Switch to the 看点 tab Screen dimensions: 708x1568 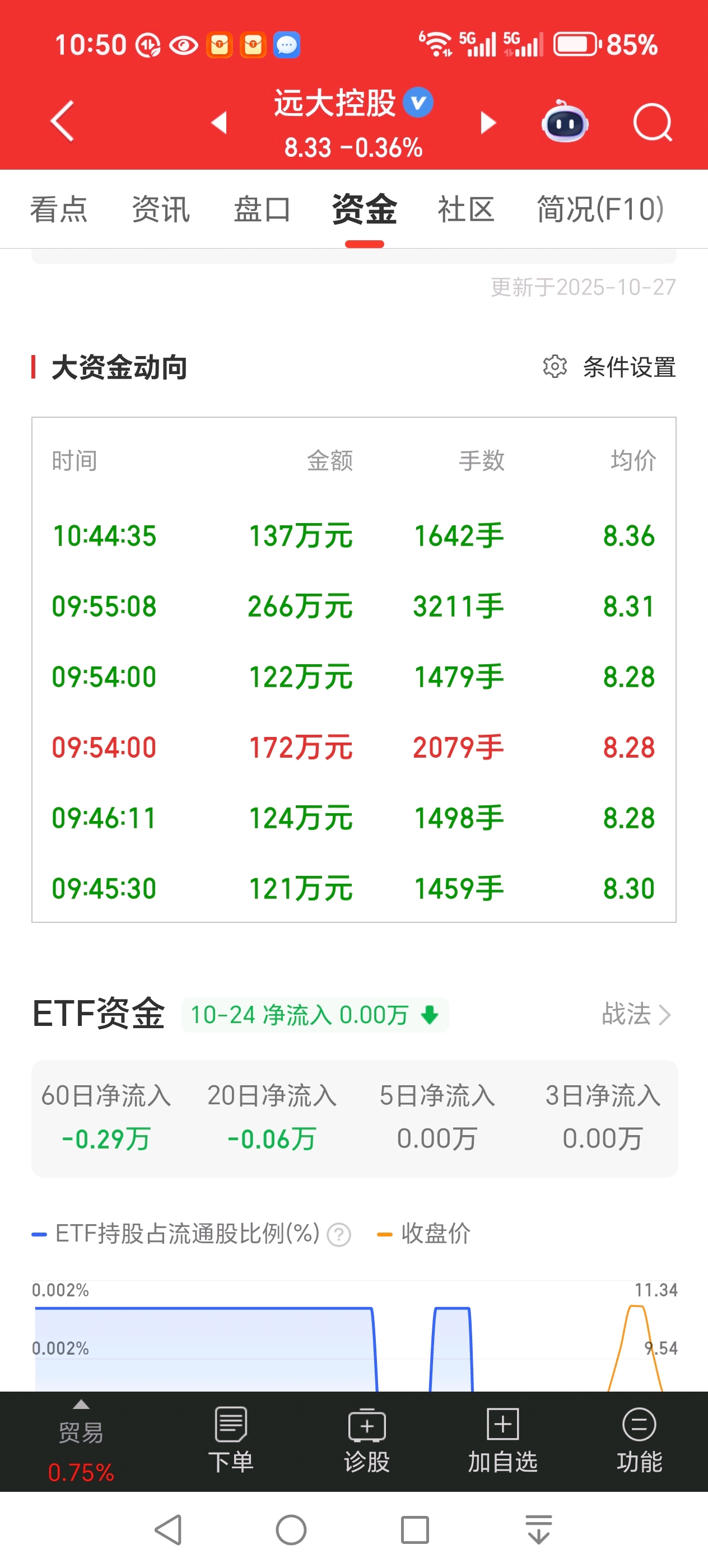pyautogui.click(x=59, y=210)
